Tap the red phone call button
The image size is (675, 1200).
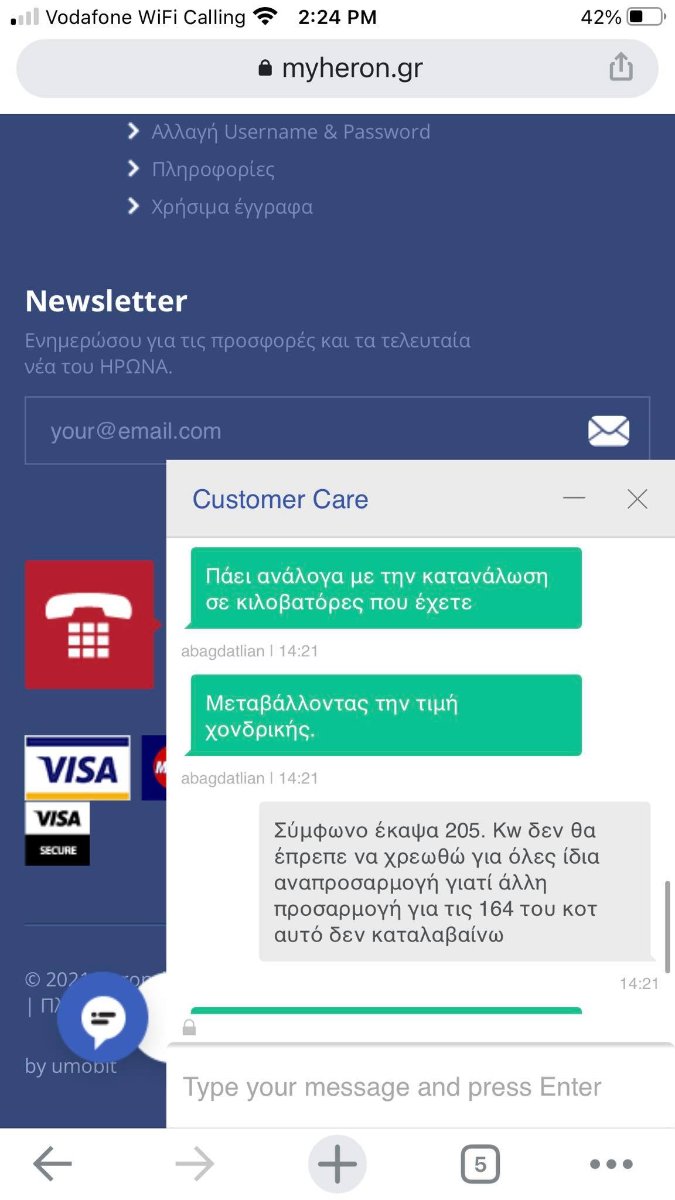[x=89, y=625]
